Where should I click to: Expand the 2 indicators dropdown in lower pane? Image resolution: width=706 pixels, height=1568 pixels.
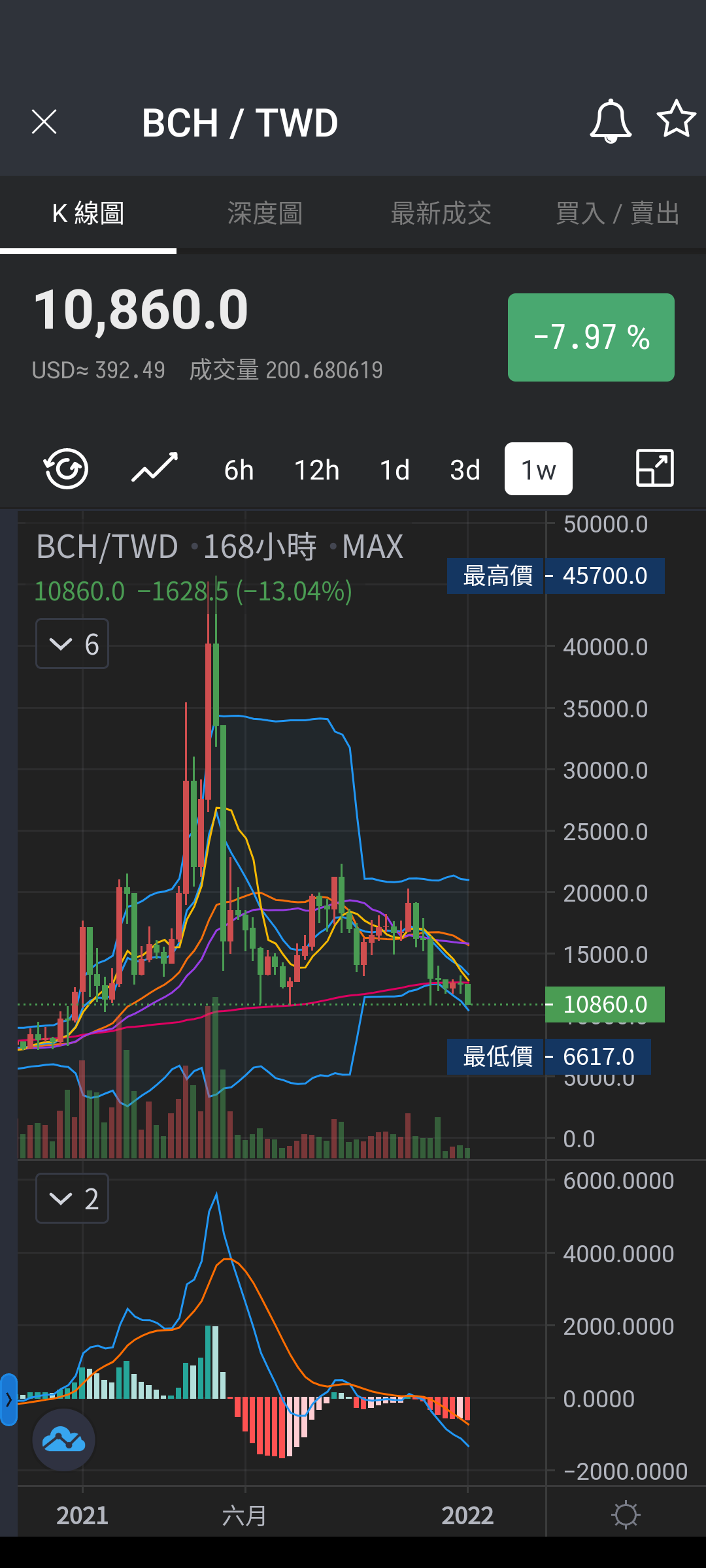[72, 1198]
